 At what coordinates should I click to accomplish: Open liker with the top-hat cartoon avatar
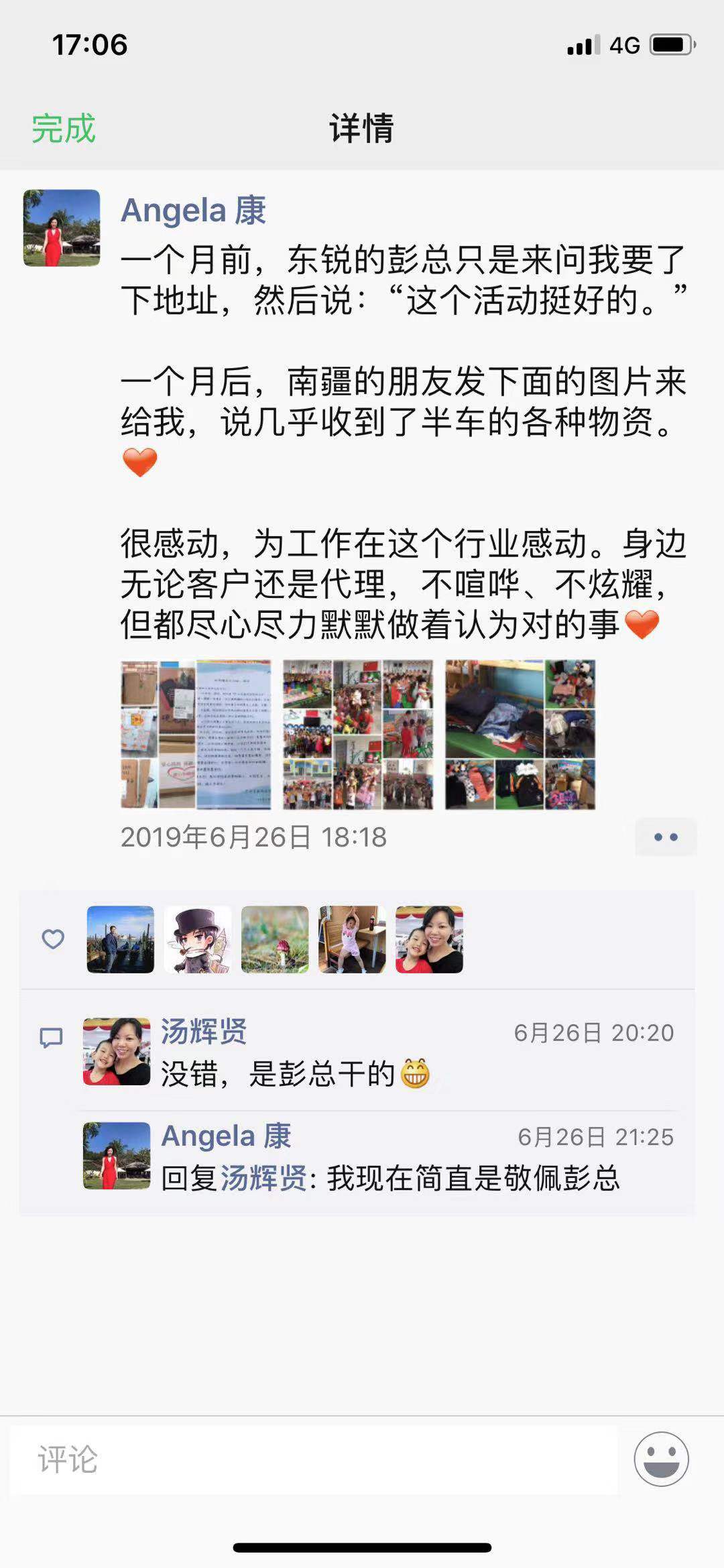point(198,939)
